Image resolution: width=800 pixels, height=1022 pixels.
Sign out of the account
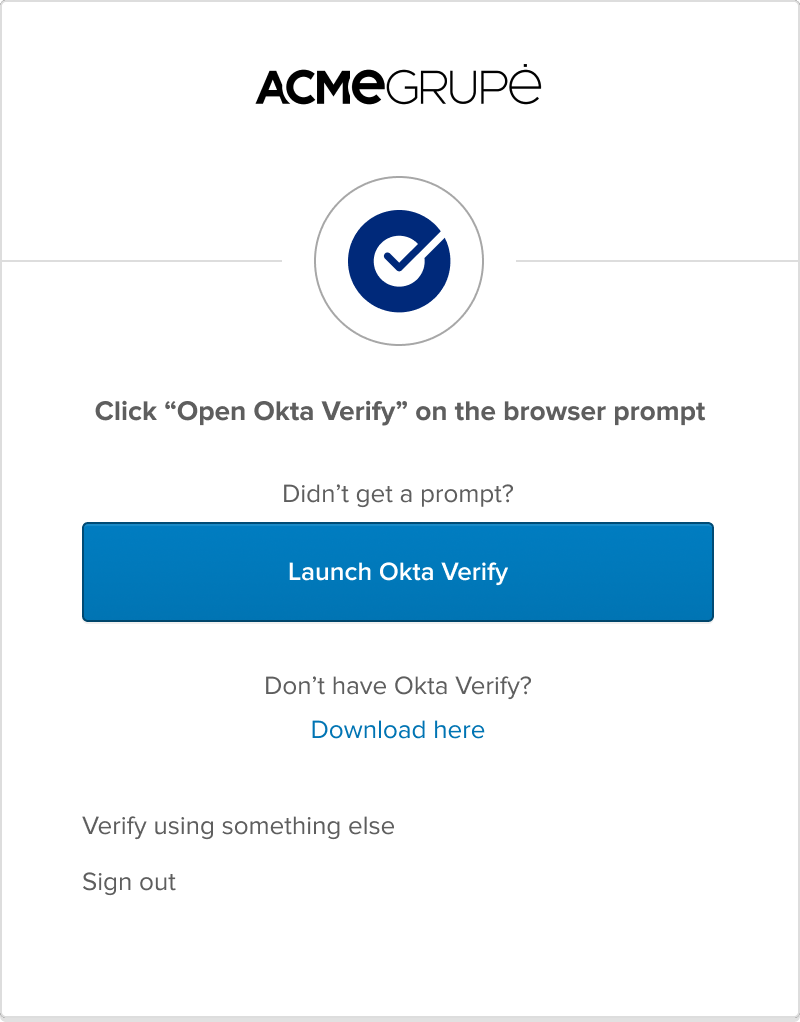coord(129,882)
